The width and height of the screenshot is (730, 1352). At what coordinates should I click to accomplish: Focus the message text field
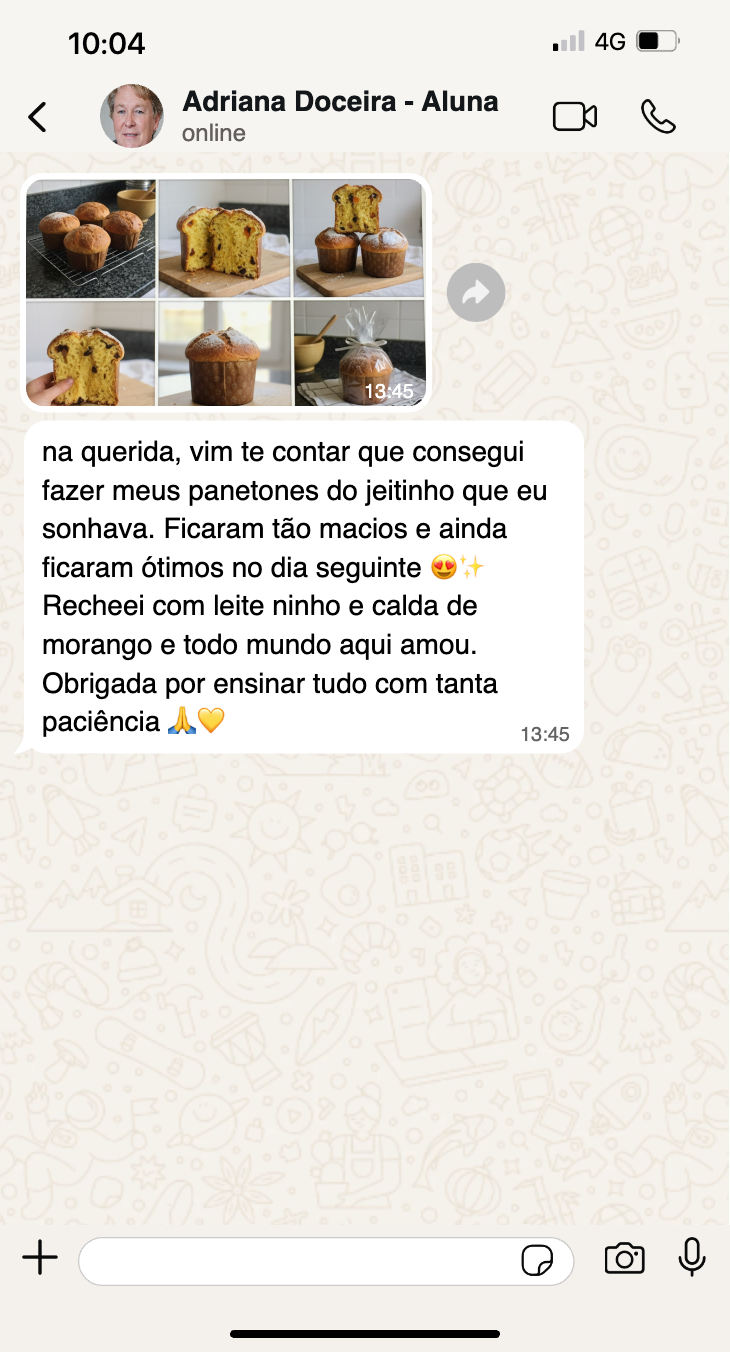coord(300,1260)
